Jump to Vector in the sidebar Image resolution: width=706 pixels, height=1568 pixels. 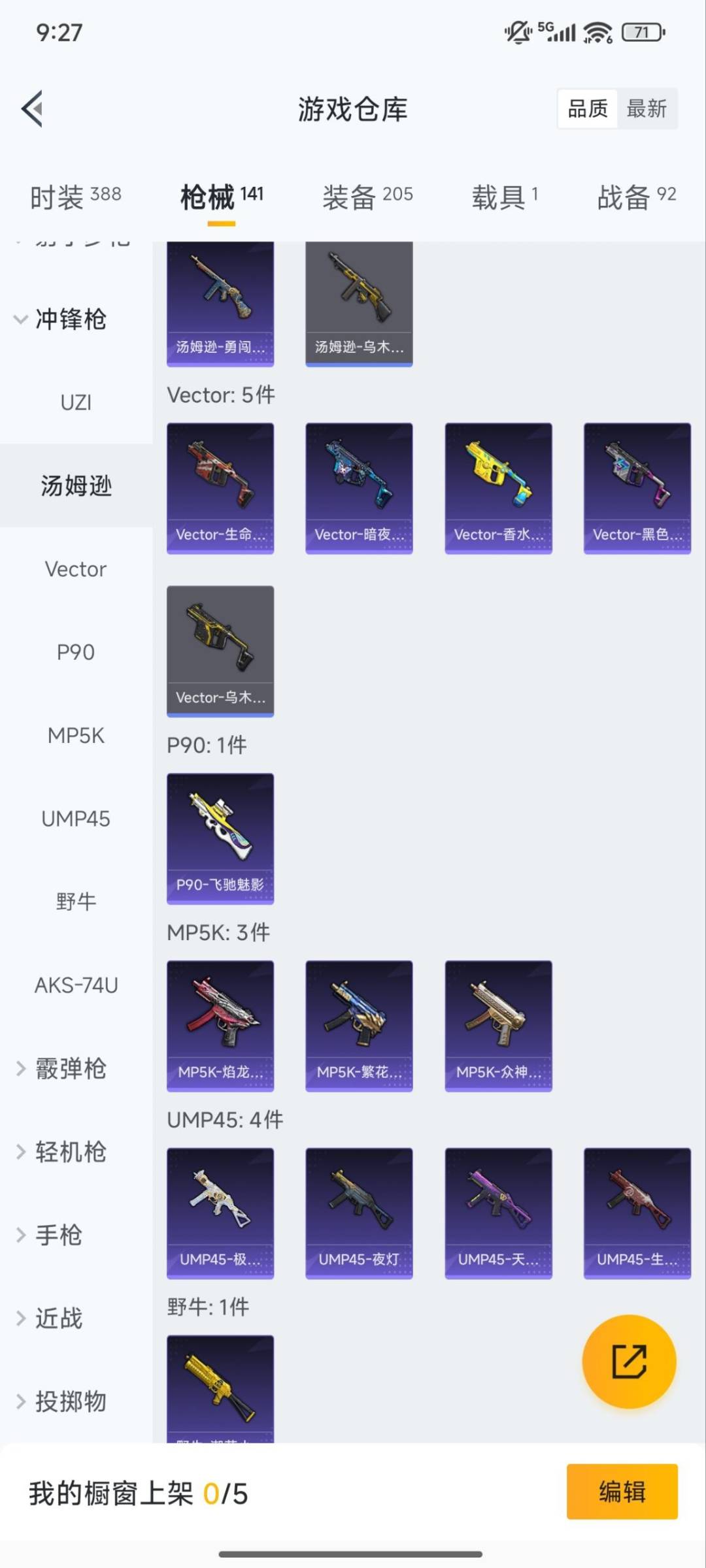point(76,569)
